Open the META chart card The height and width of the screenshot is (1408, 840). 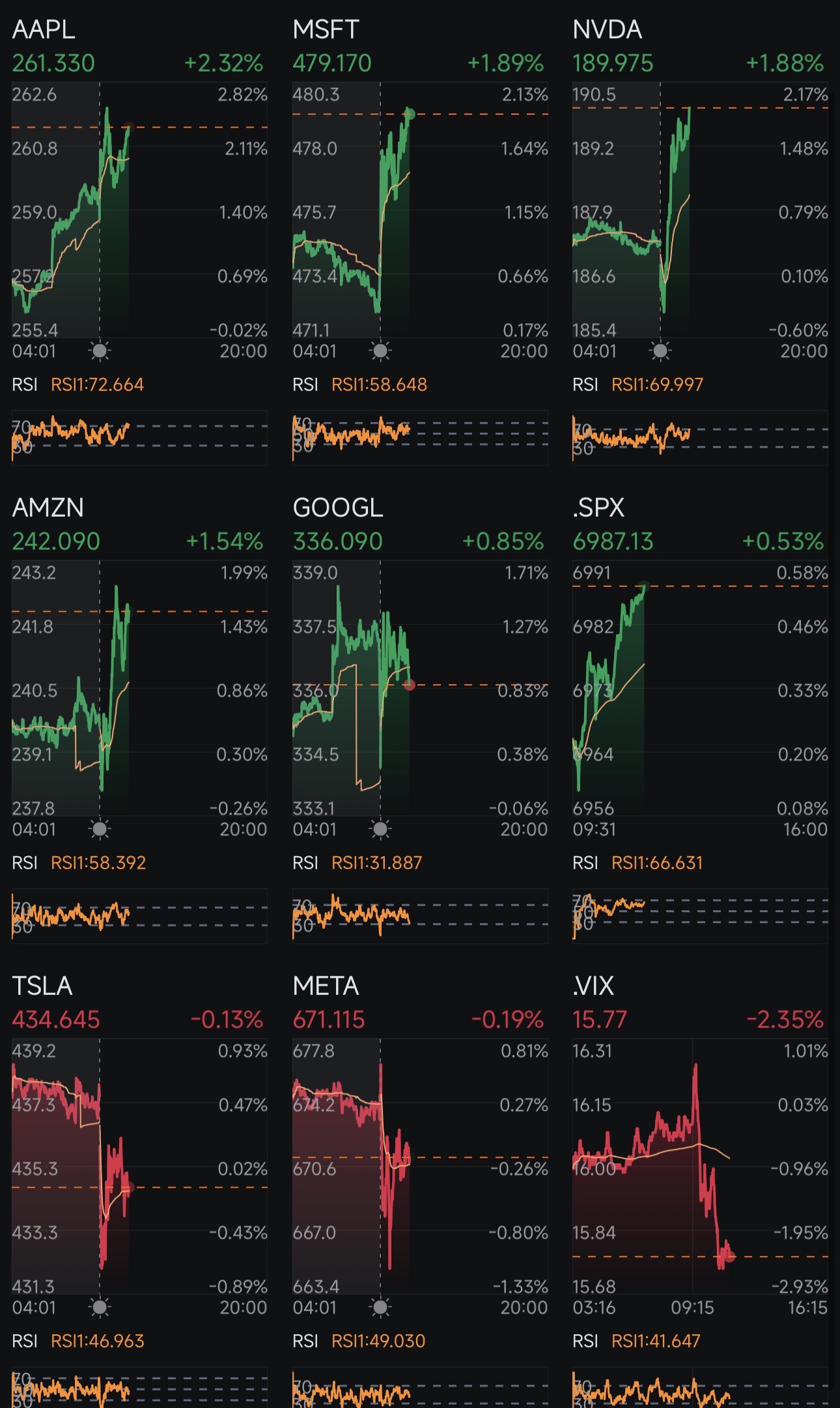pos(420,1190)
